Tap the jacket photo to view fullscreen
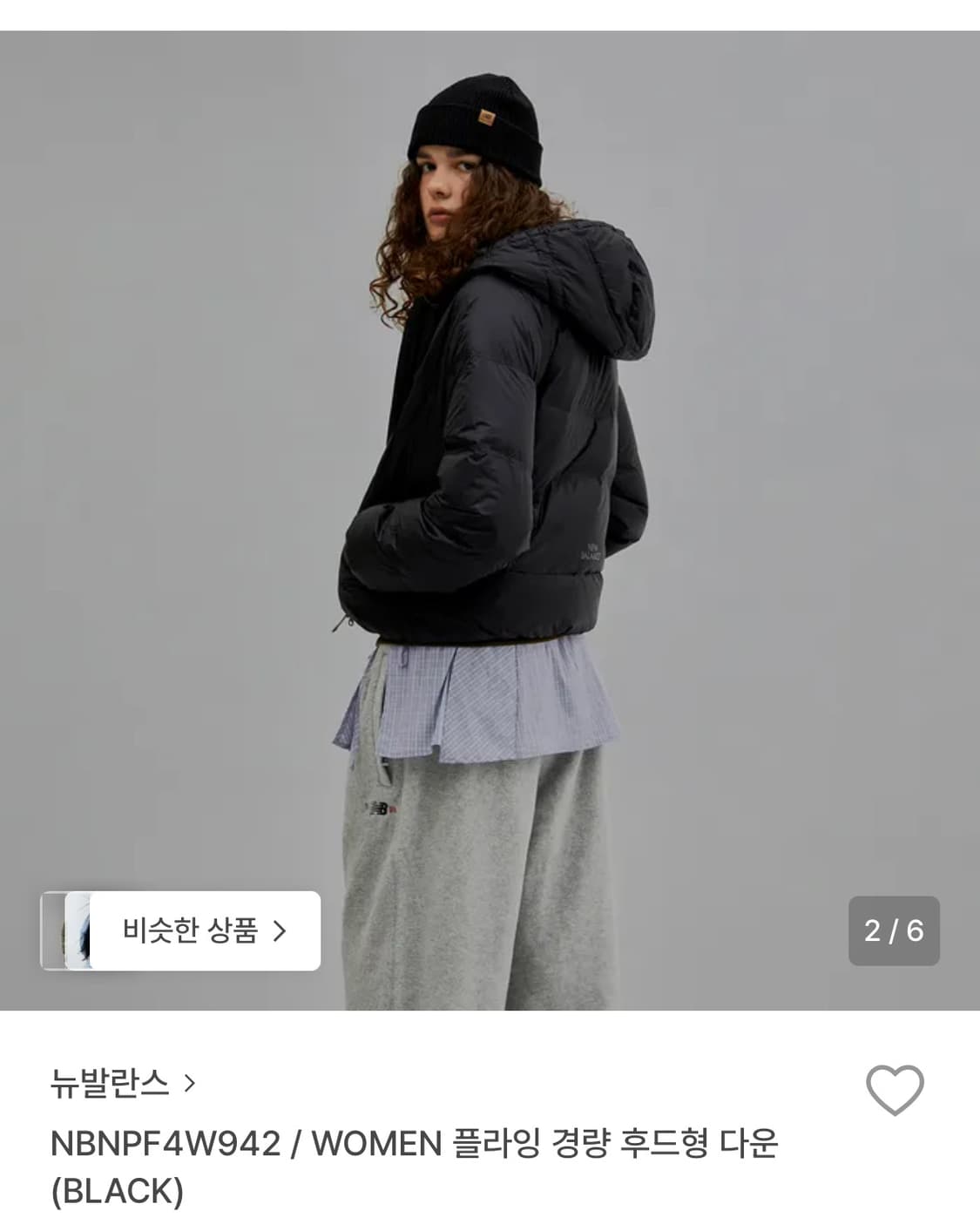This screenshot has height=1231, width=980. [x=490, y=436]
